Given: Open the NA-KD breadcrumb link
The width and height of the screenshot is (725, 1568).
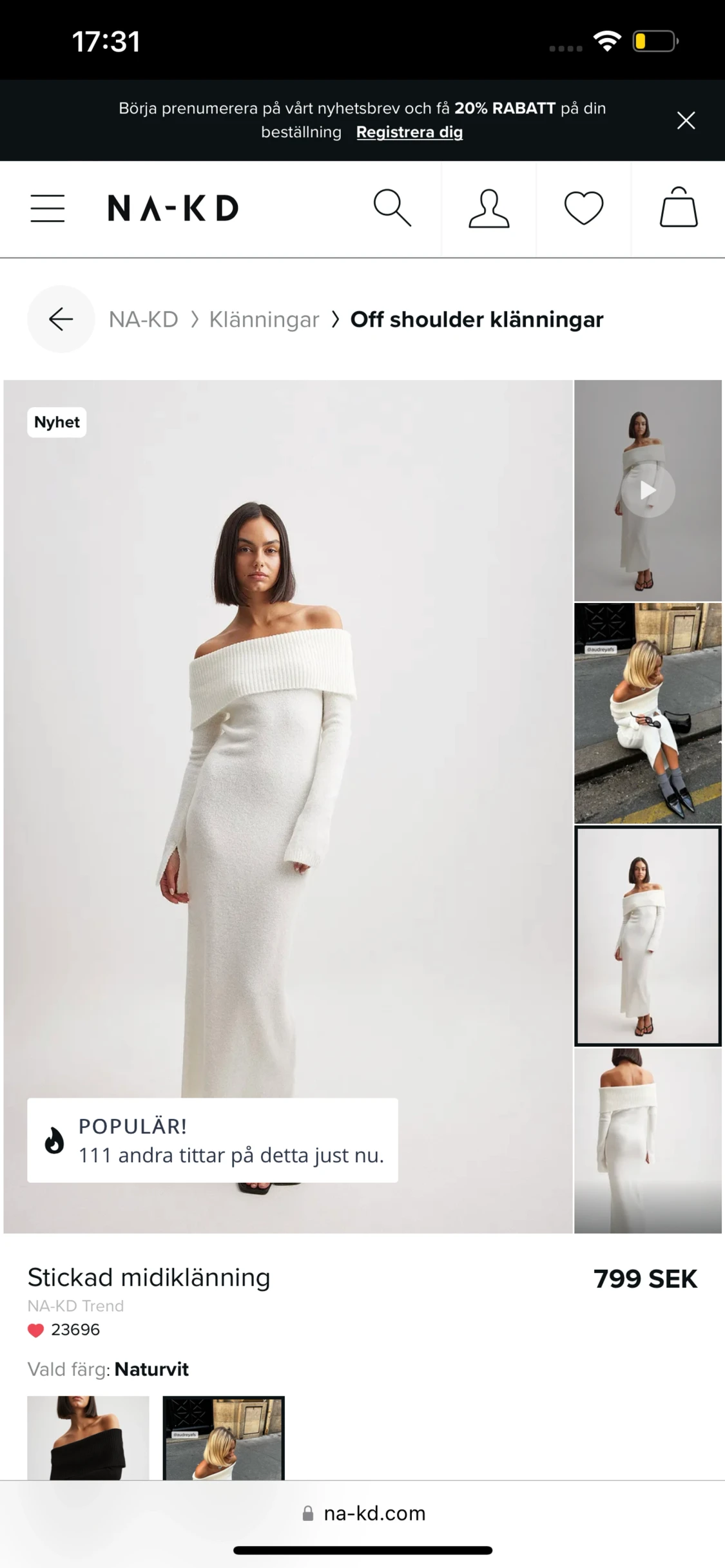Looking at the screenshot, I should (x=143, y=320).
